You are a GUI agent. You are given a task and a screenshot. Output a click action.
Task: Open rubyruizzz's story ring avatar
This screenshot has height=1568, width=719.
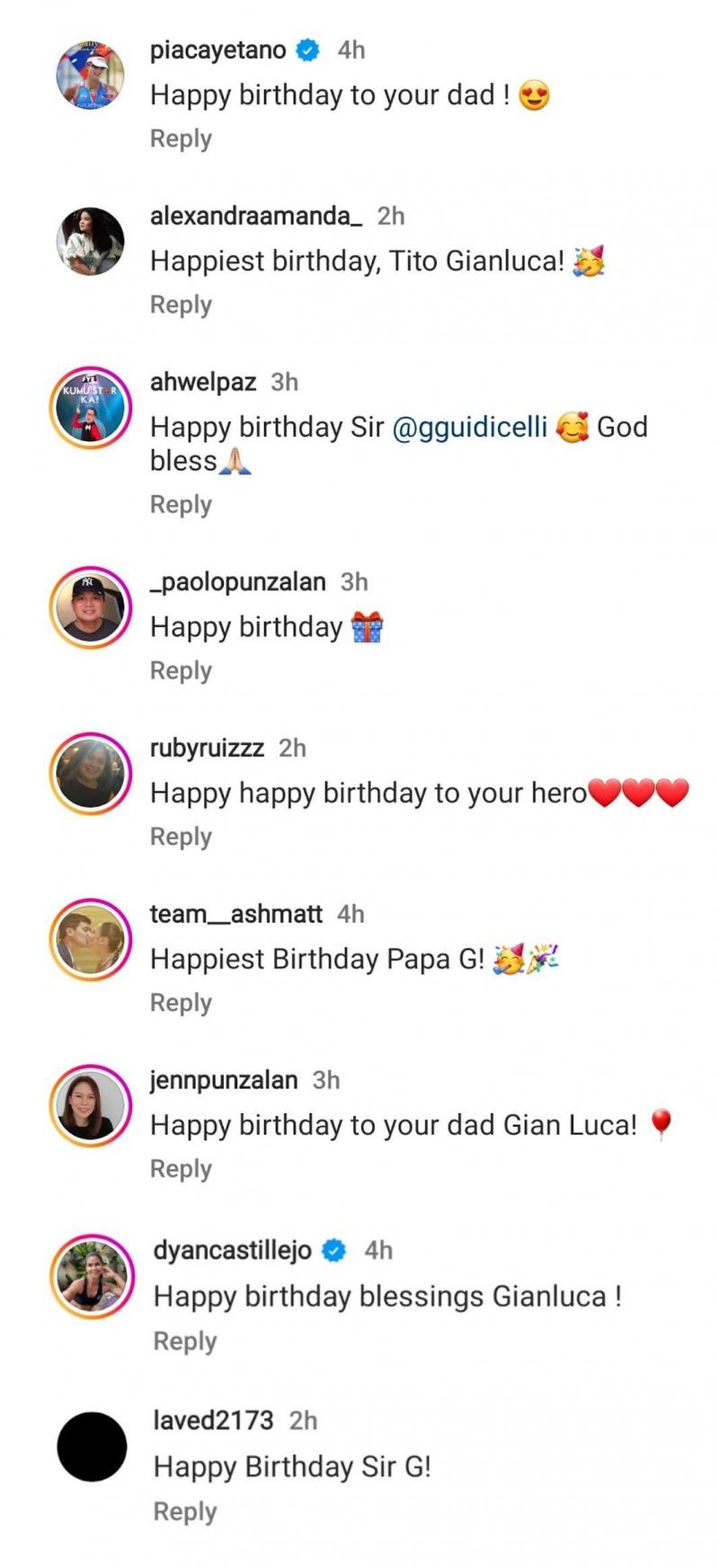click(90, 774)
